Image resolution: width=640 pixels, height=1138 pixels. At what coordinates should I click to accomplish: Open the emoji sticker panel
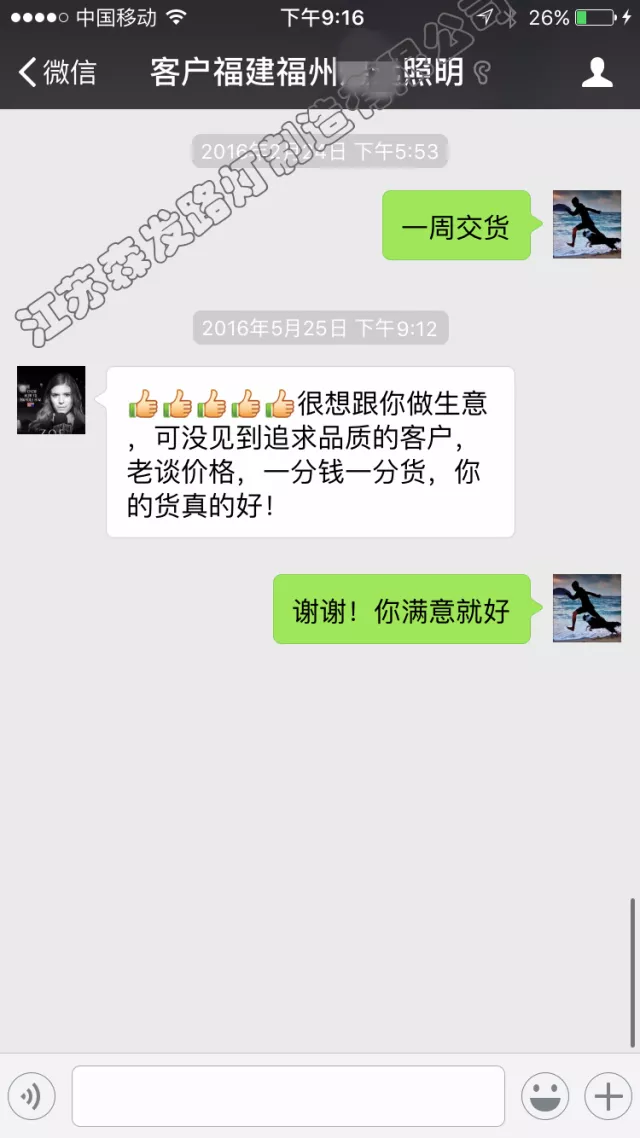pyautogui.click(x=545, y=1096)
